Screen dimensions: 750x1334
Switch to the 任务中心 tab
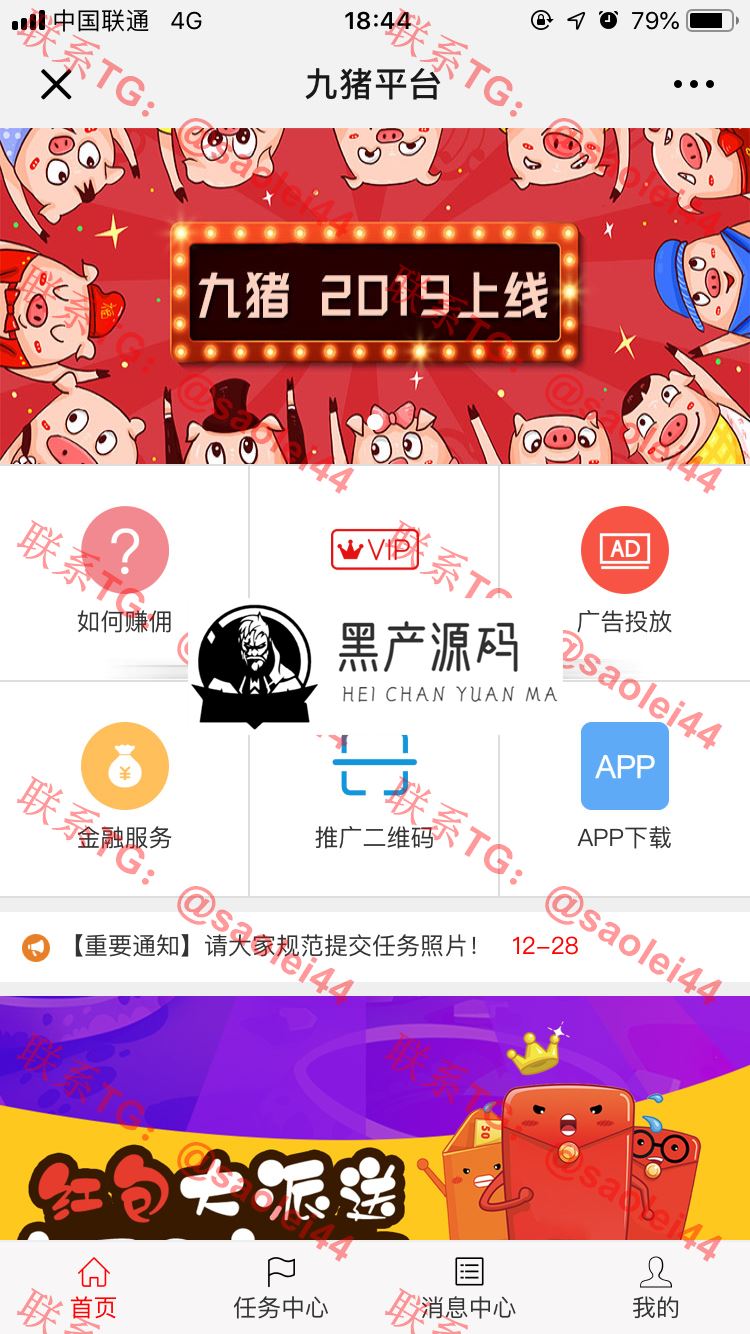(281, 1288)
